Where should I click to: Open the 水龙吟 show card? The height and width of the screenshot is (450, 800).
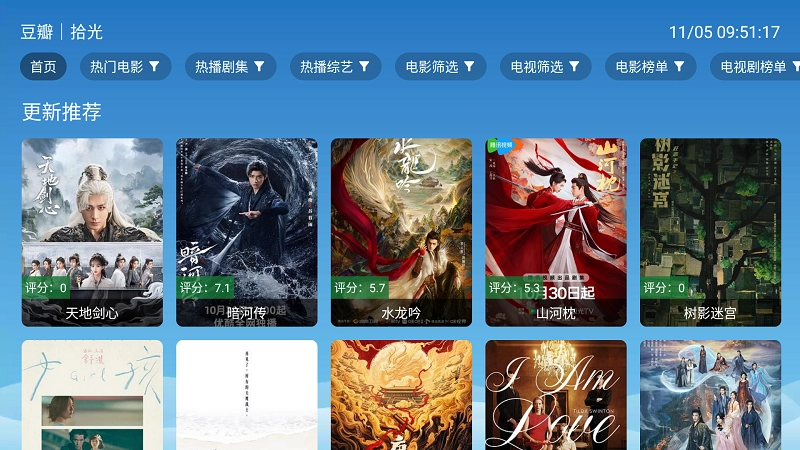tap(401, 232)
